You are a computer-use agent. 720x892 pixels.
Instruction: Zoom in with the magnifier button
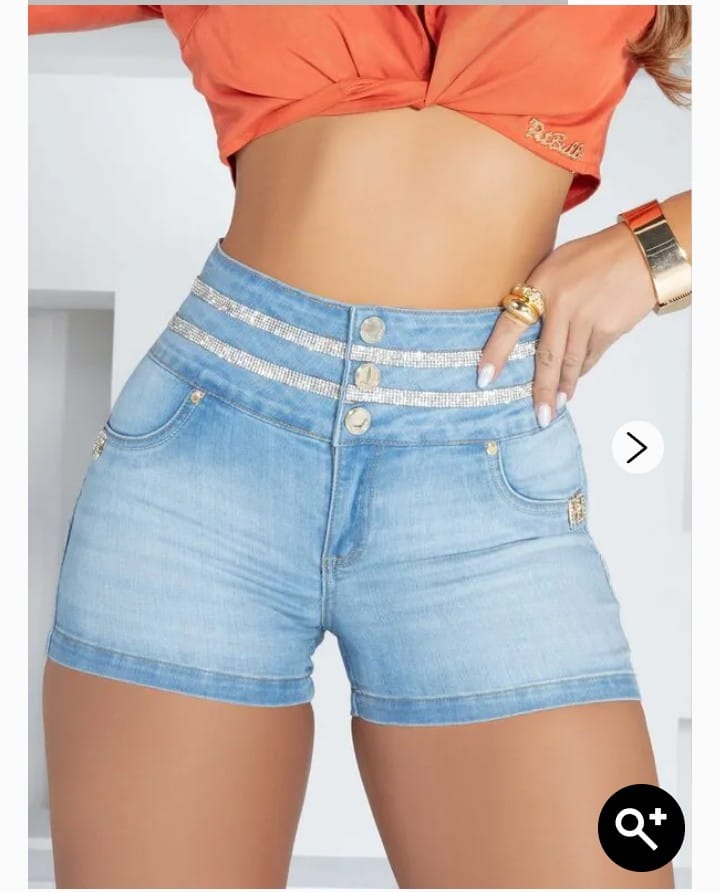coord(641,827)
